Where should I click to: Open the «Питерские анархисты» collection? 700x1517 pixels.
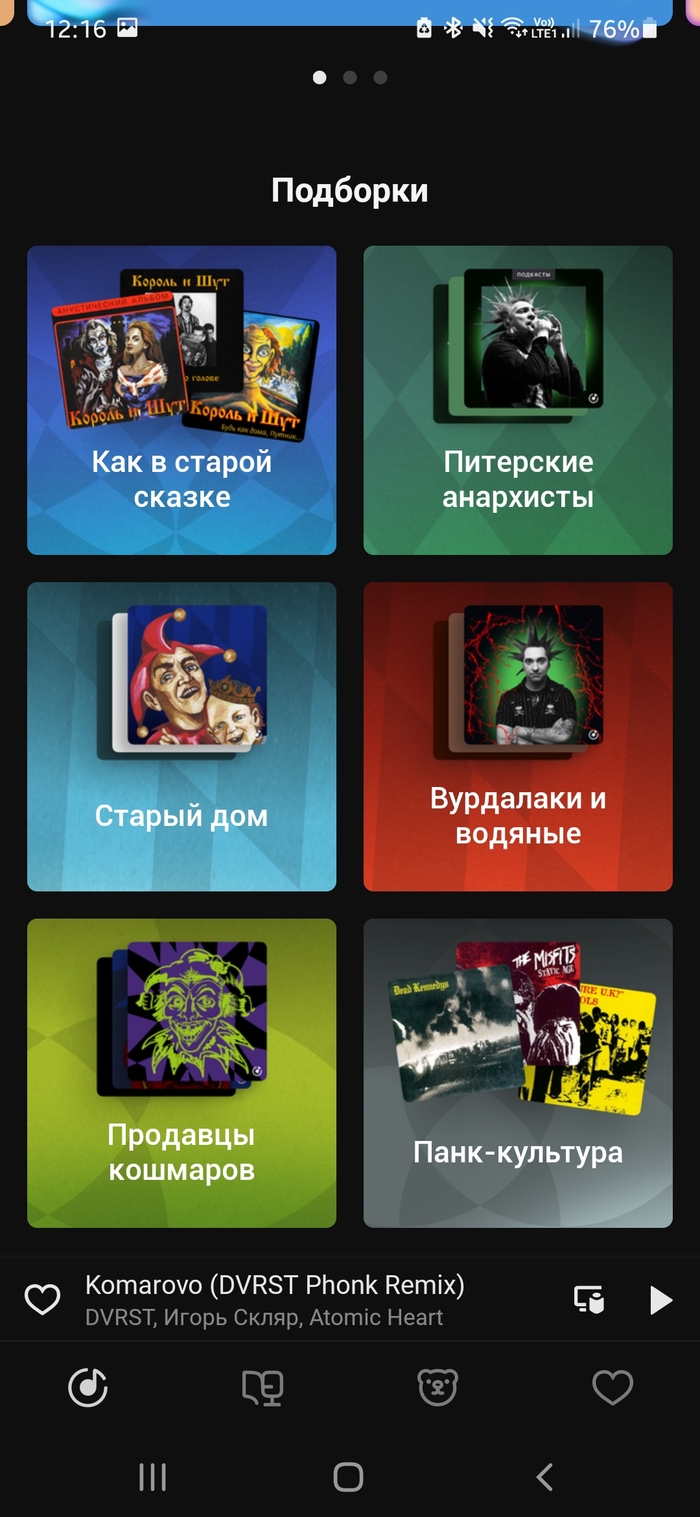[x=517, y=400]
